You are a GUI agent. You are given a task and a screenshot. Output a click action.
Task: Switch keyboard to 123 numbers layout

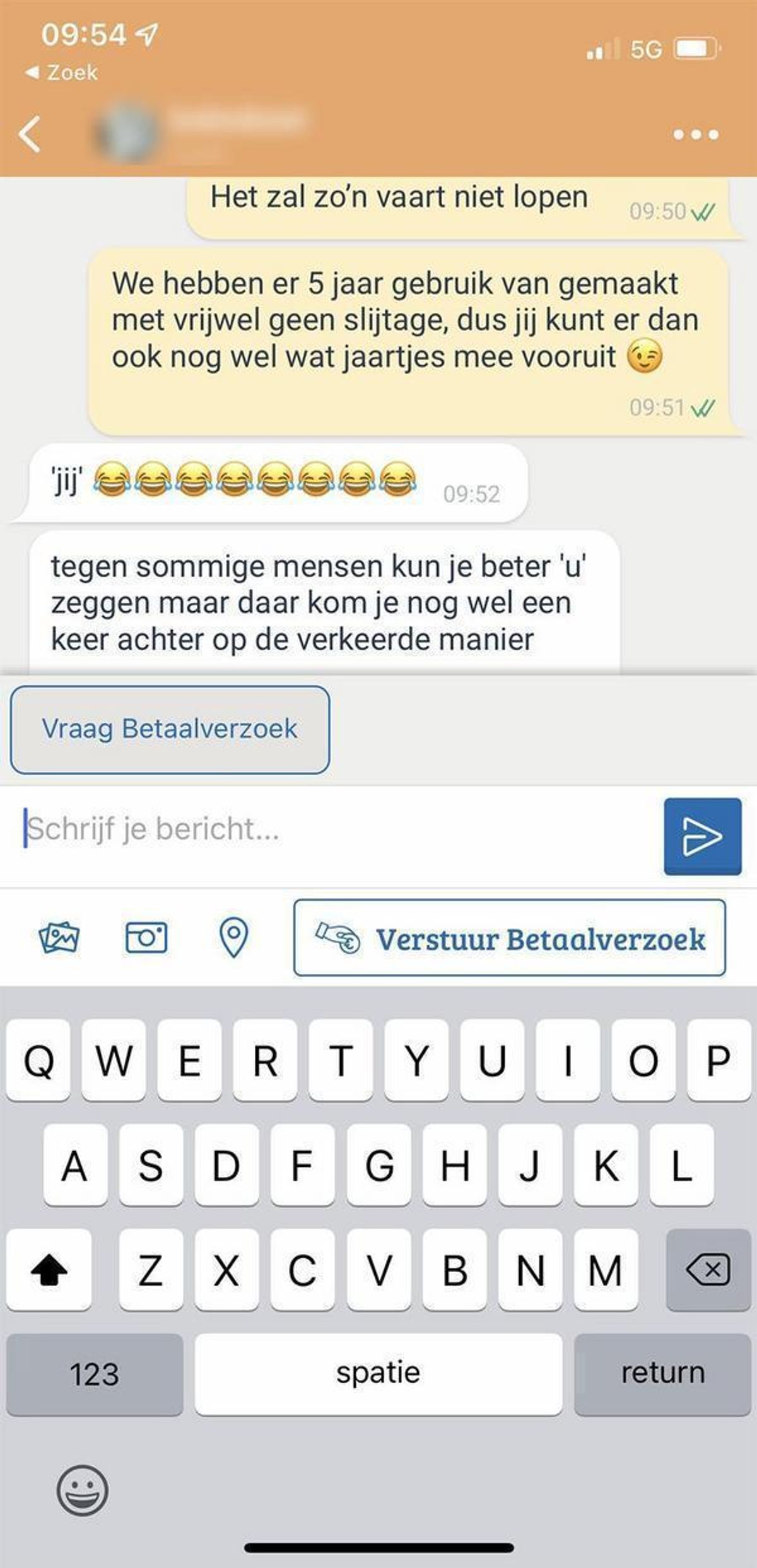(x=95, y=1373)
